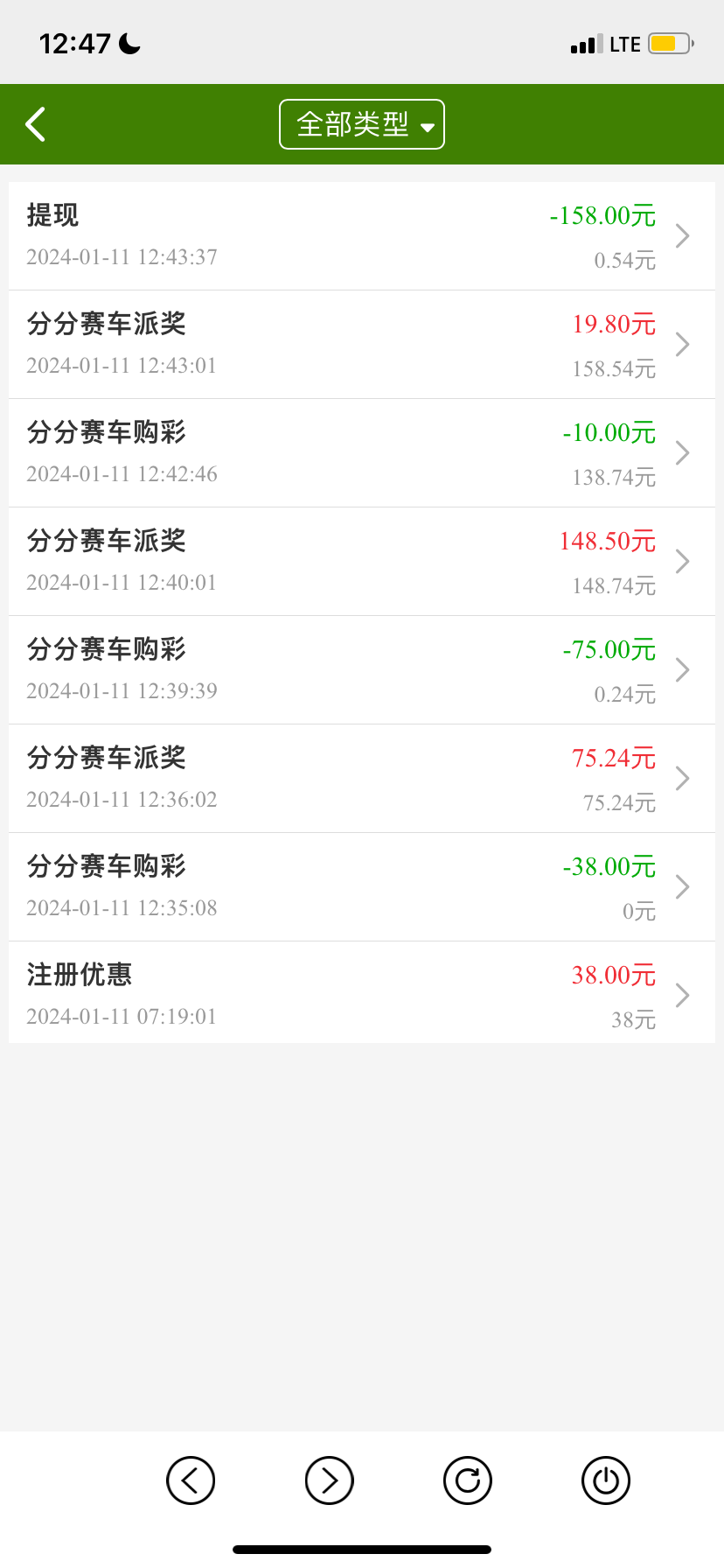This screenshot has width=724, height=1568.
Task: View the 分分赛车派奖 record of 148.50元
Action: pyautogui.click(x=362, y=562)
